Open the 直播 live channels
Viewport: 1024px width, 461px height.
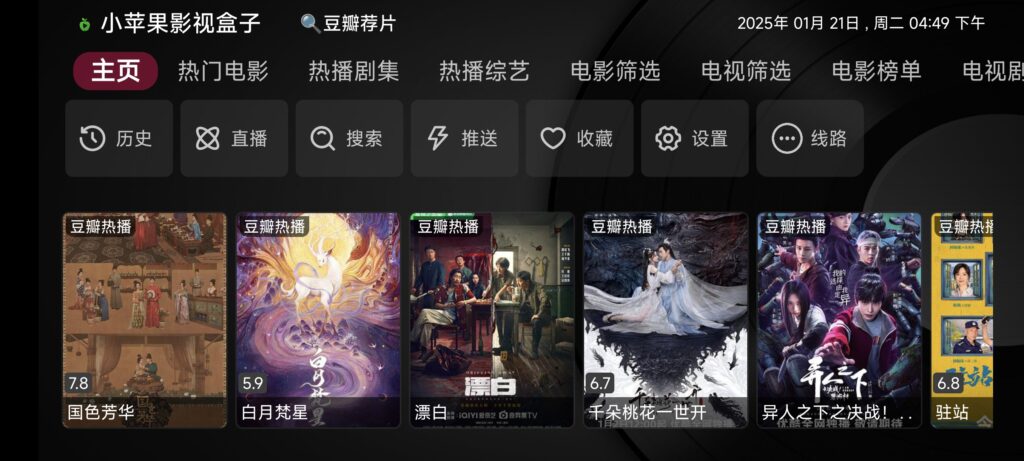[234, 139]
